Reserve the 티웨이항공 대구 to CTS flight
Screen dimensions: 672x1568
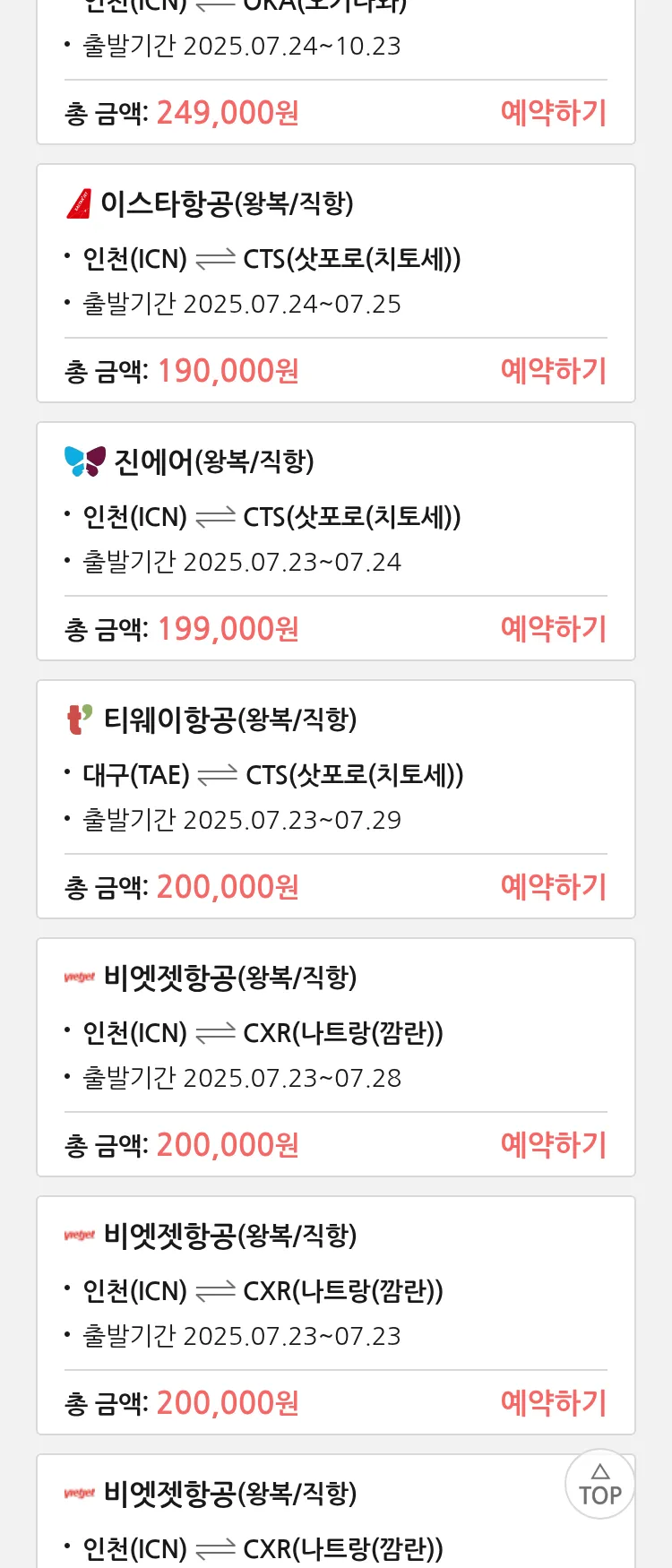point(553,887)
